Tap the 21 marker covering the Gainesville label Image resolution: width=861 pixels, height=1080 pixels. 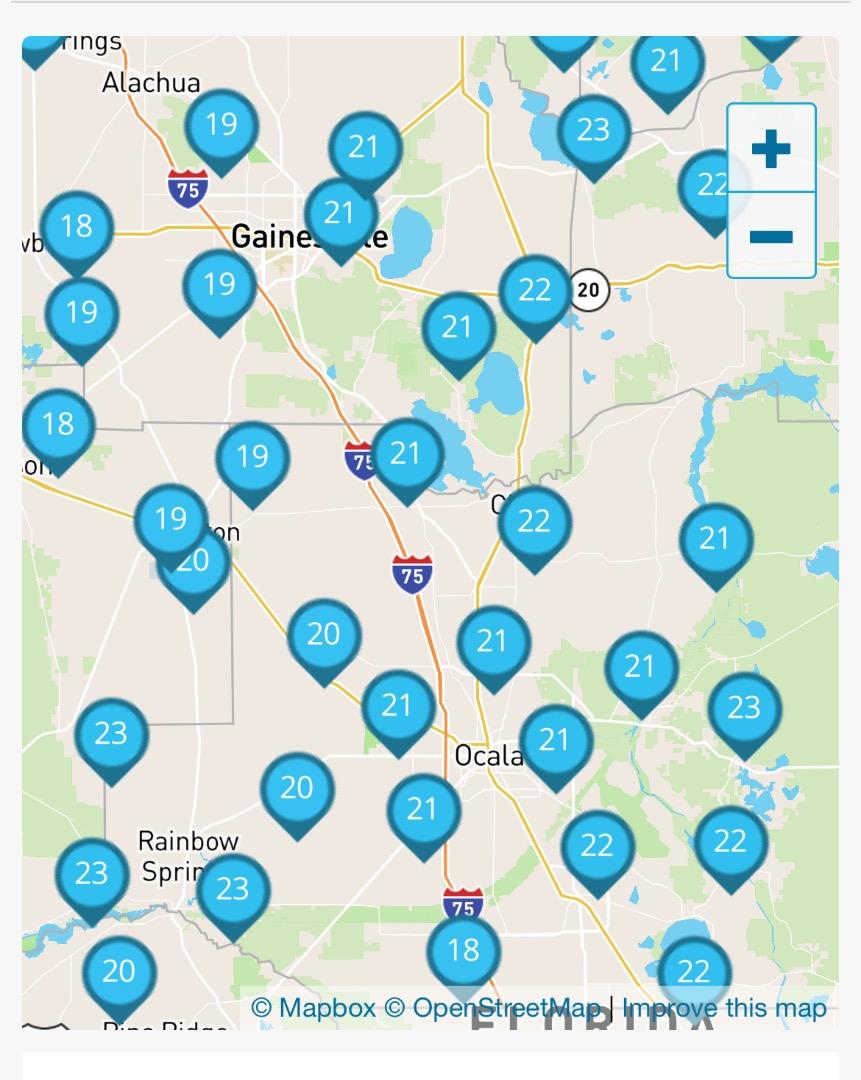click(x=340, y=214)
